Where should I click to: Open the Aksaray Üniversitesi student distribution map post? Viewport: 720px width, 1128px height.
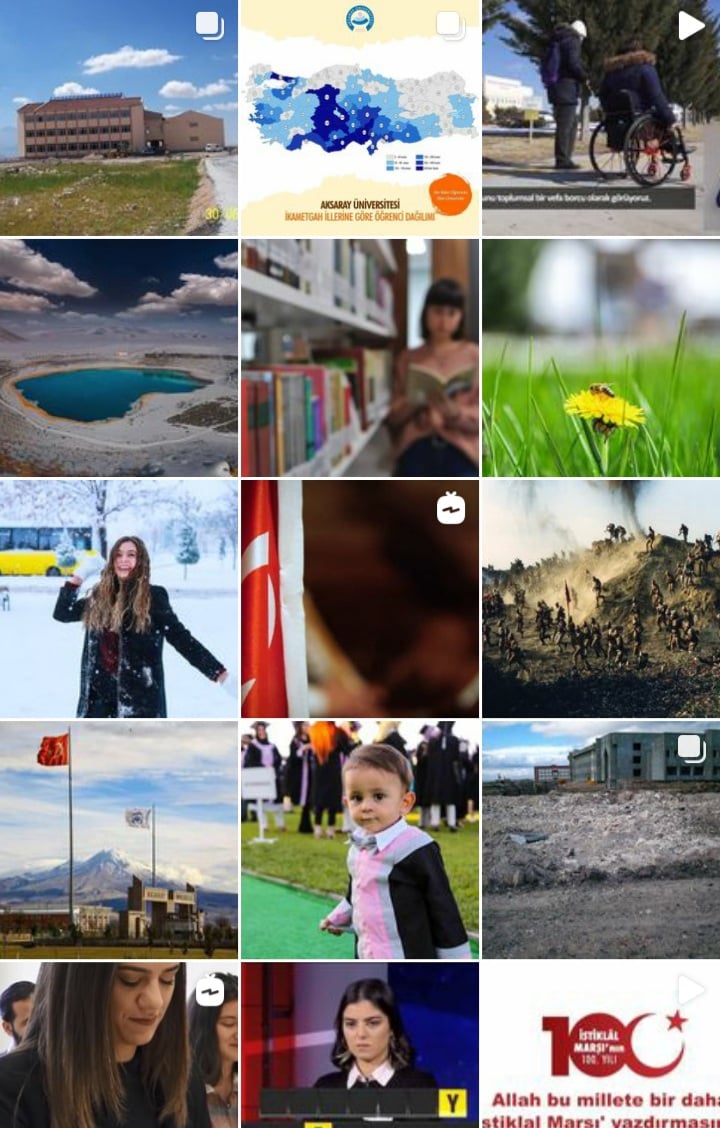360,118
